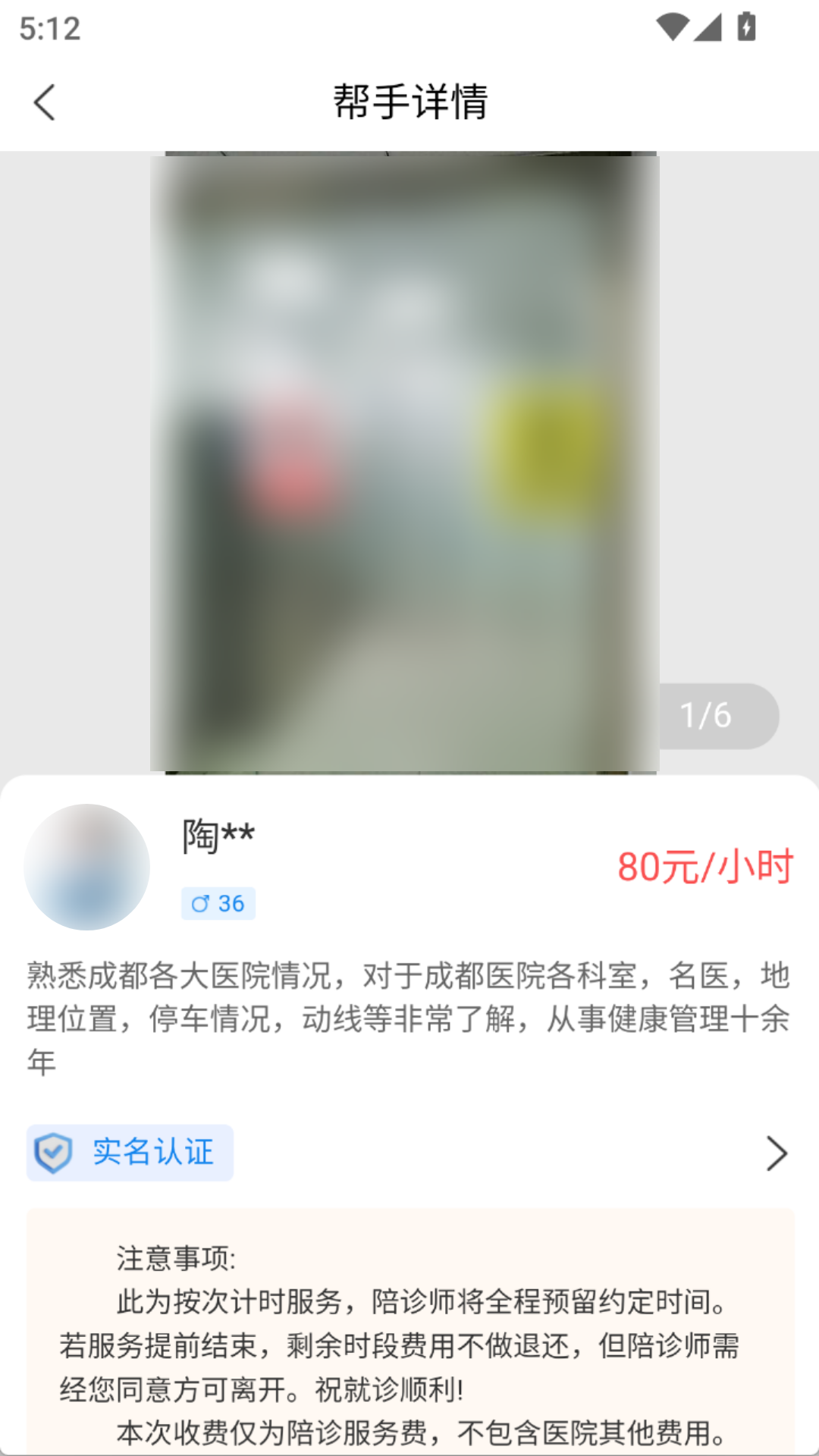Tap the back arrow to exit details
The width and height of the screenshot is (819, 1456).
tap(45, 101)
